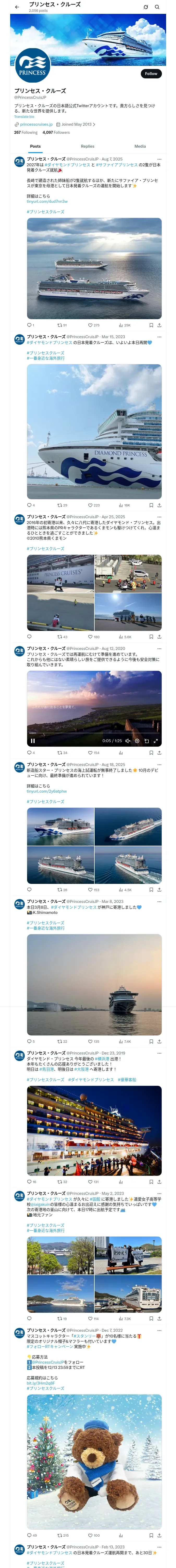Switch to the Replies tab
The width and height of the screenshot is (176, 1568).
click(87, 146)
